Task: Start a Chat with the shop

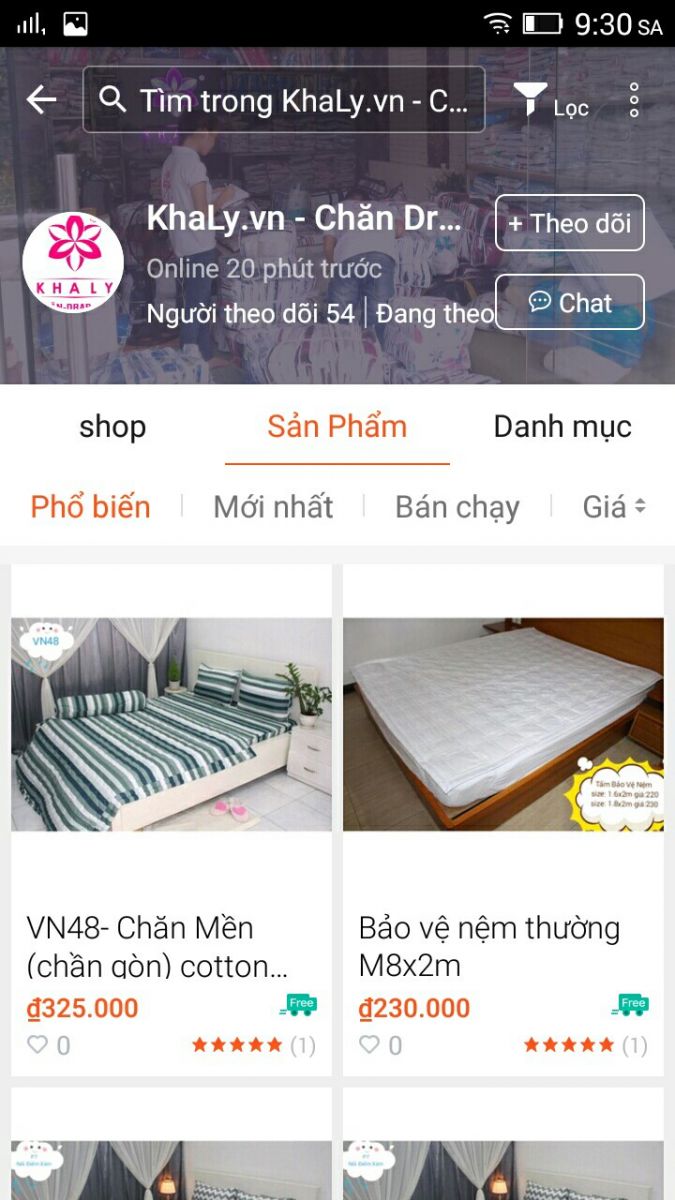Action: point(569,302)
